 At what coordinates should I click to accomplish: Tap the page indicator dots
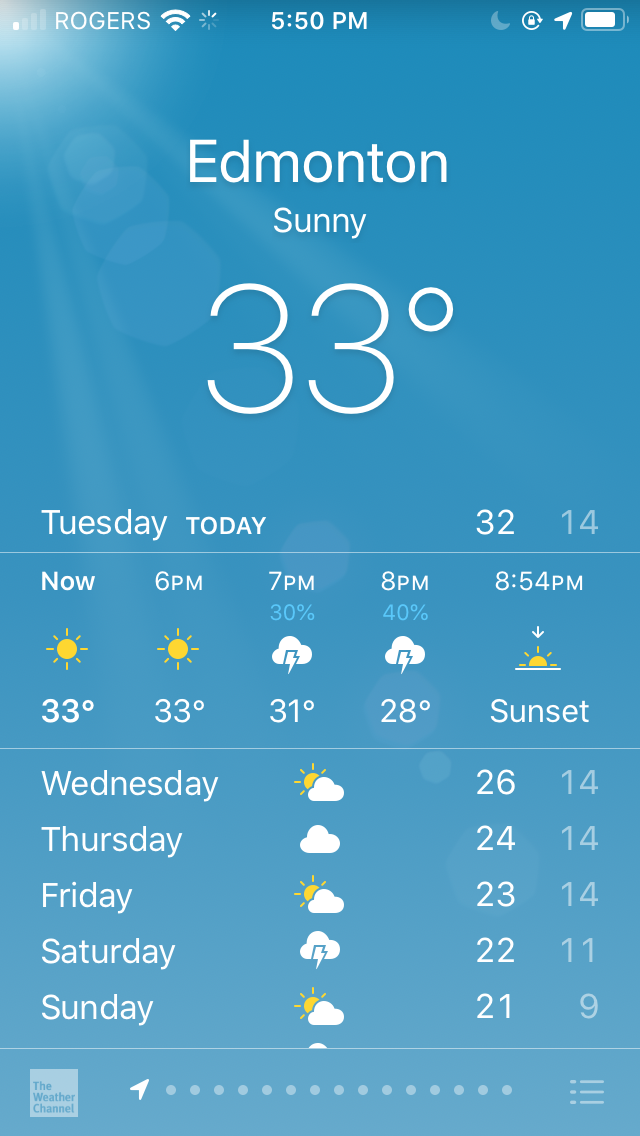point(338,1090)
